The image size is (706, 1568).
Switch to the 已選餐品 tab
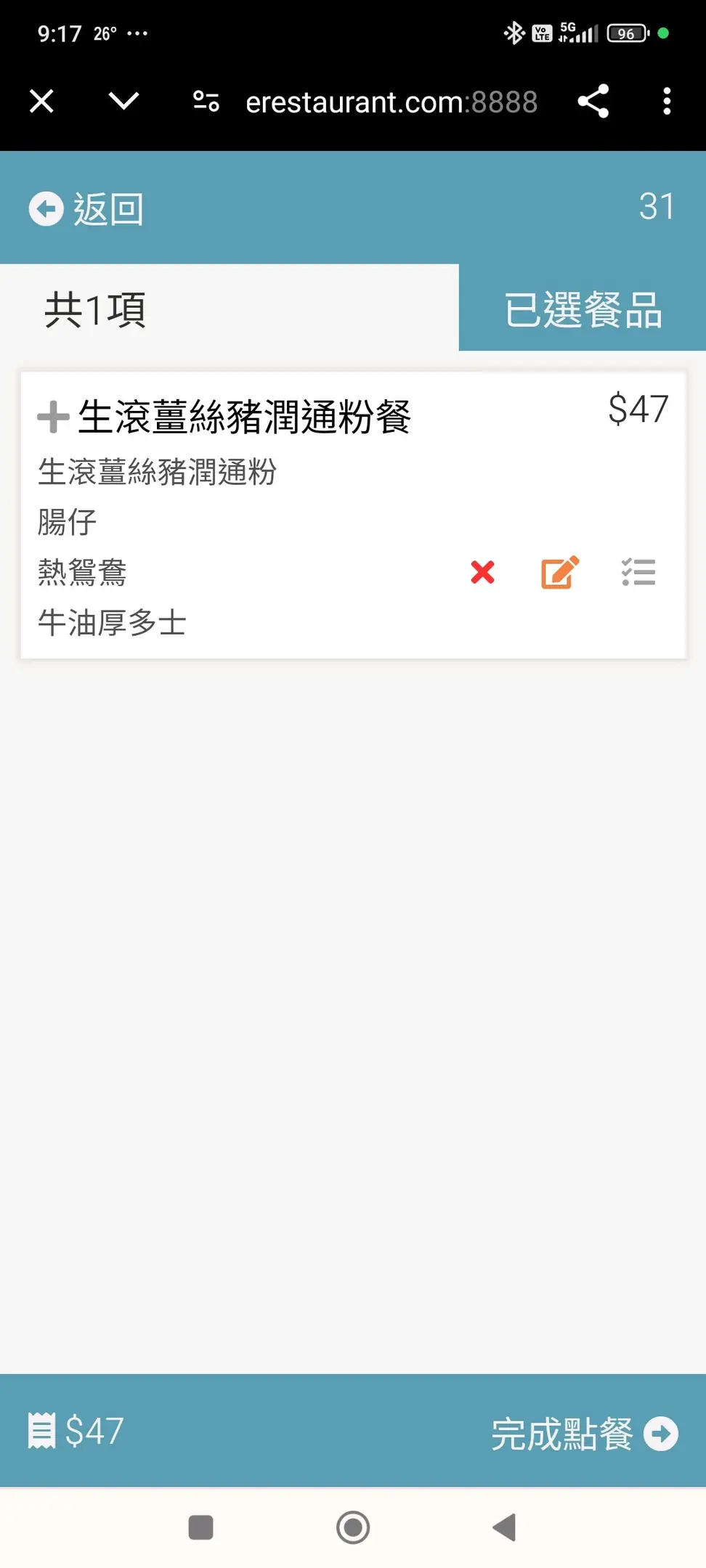point(583,309)
